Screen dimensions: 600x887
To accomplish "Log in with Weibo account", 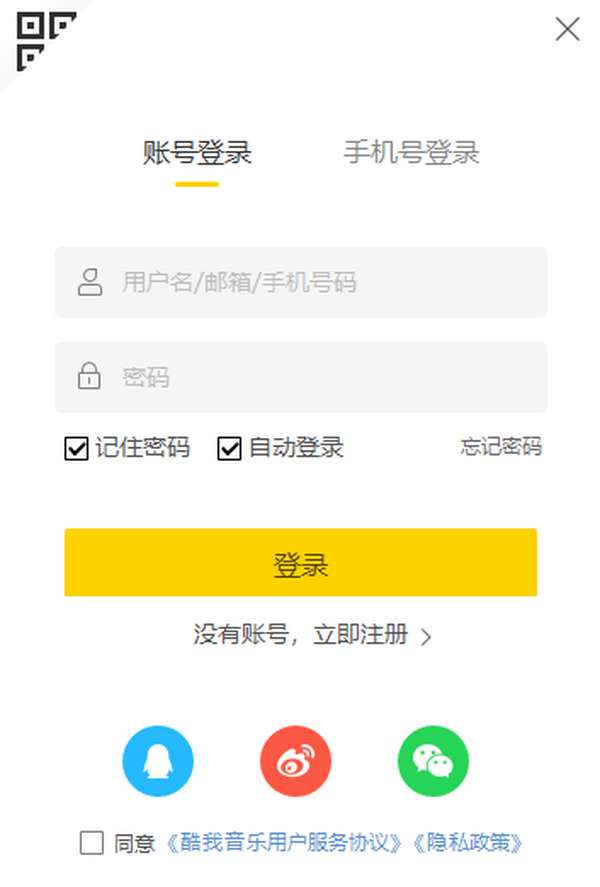I will [295, 761].
